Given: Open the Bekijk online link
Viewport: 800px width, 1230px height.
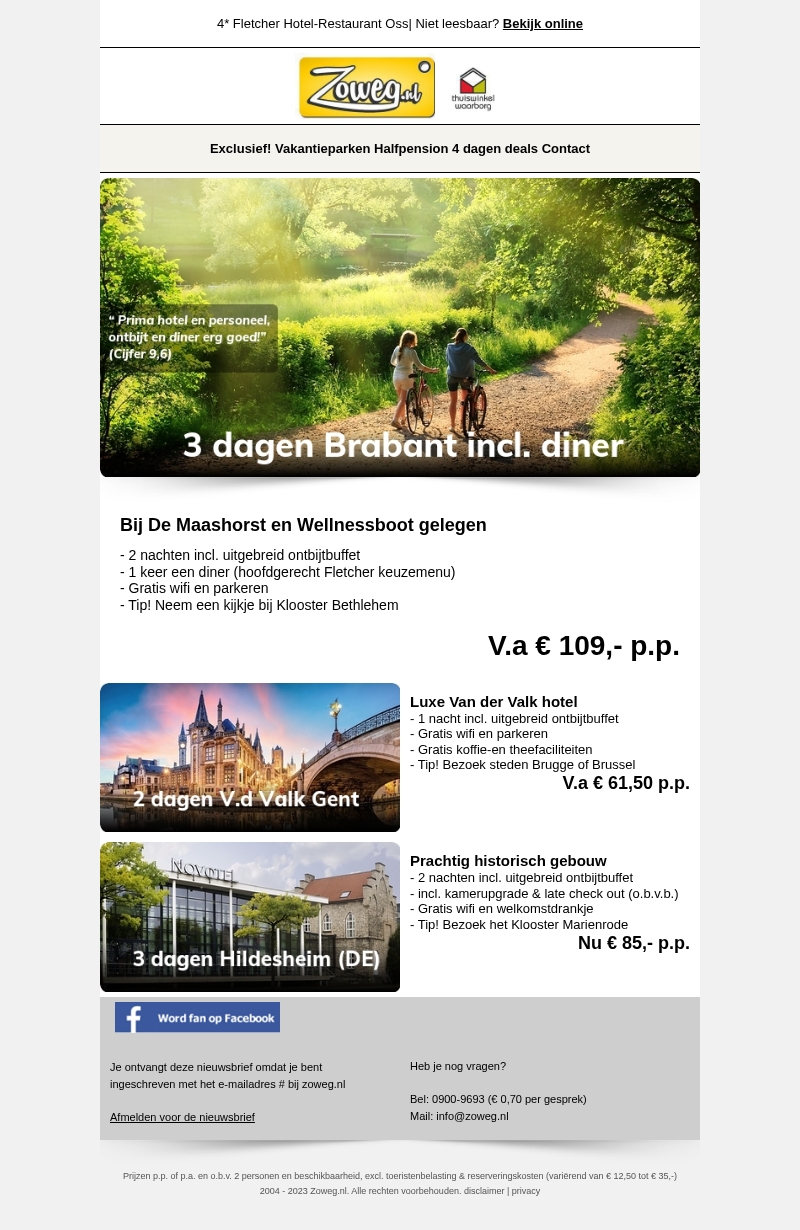Looking at the screenshot, I should coord(542,24).
